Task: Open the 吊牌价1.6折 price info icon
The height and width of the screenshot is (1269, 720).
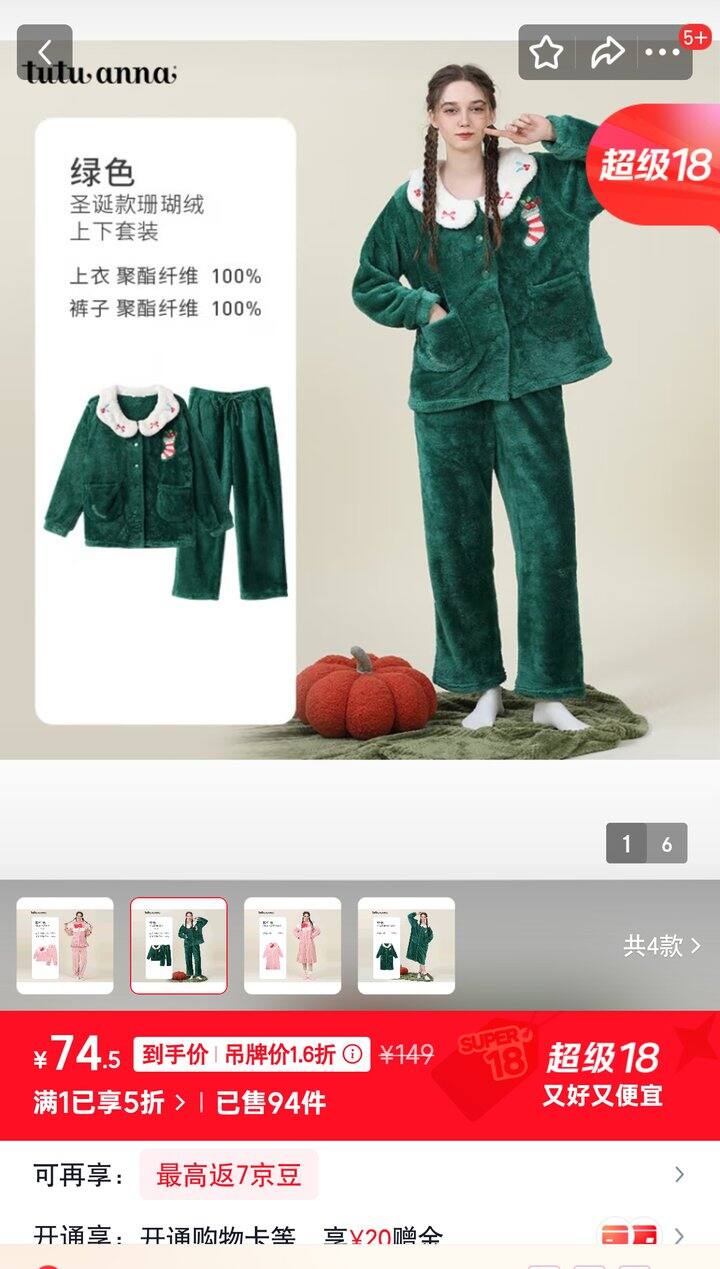Action: 352,1054
